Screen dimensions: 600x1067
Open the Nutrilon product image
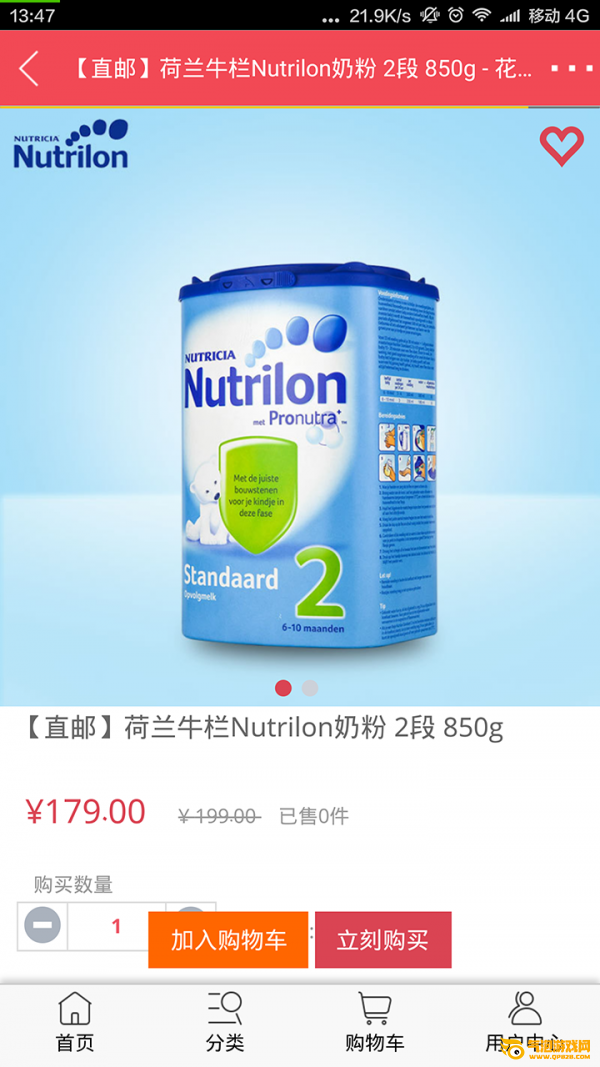pyautogui.click(x=300, y=406)
